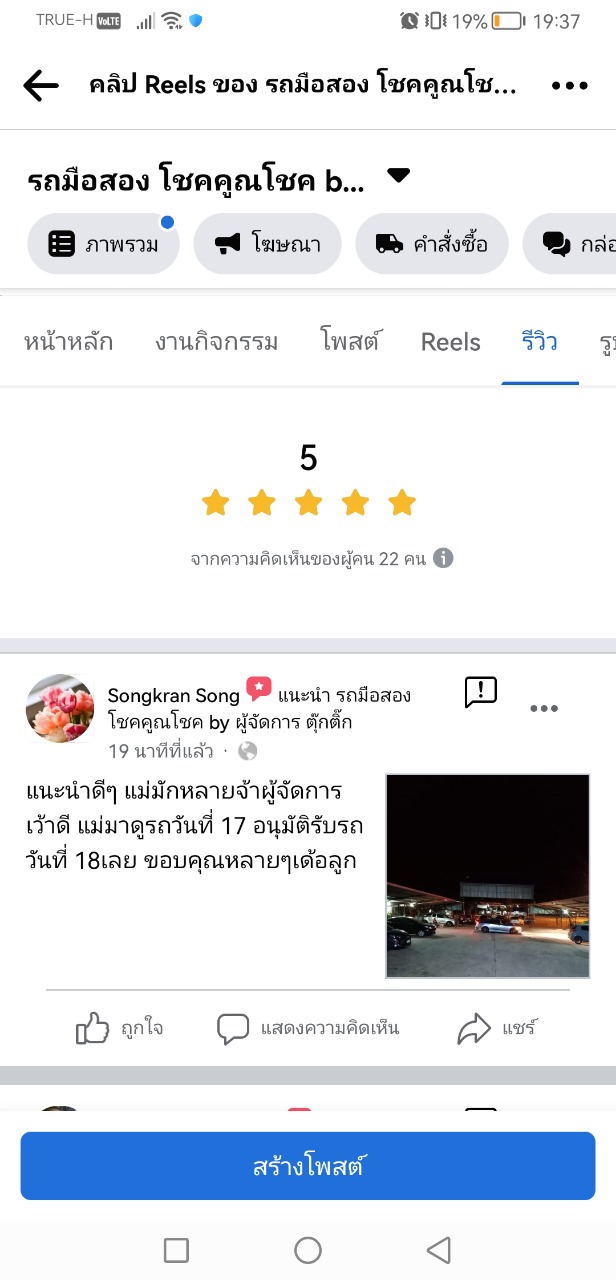The width and height of the screenshot is (616, 1280).
Task: Switch to the งานกิจกรรม tab
Action: click(216, 342)
